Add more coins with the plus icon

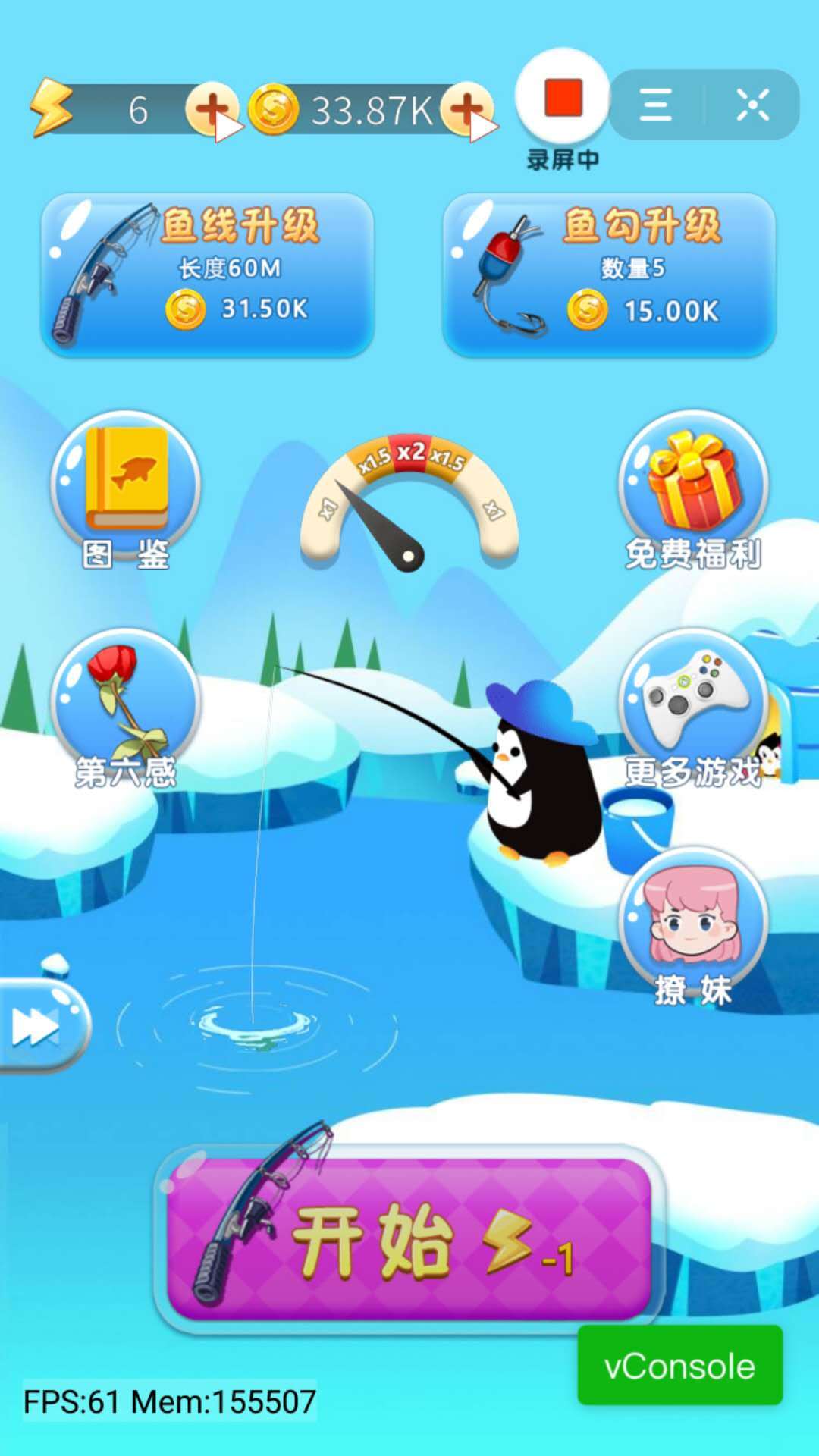(467, 110)
